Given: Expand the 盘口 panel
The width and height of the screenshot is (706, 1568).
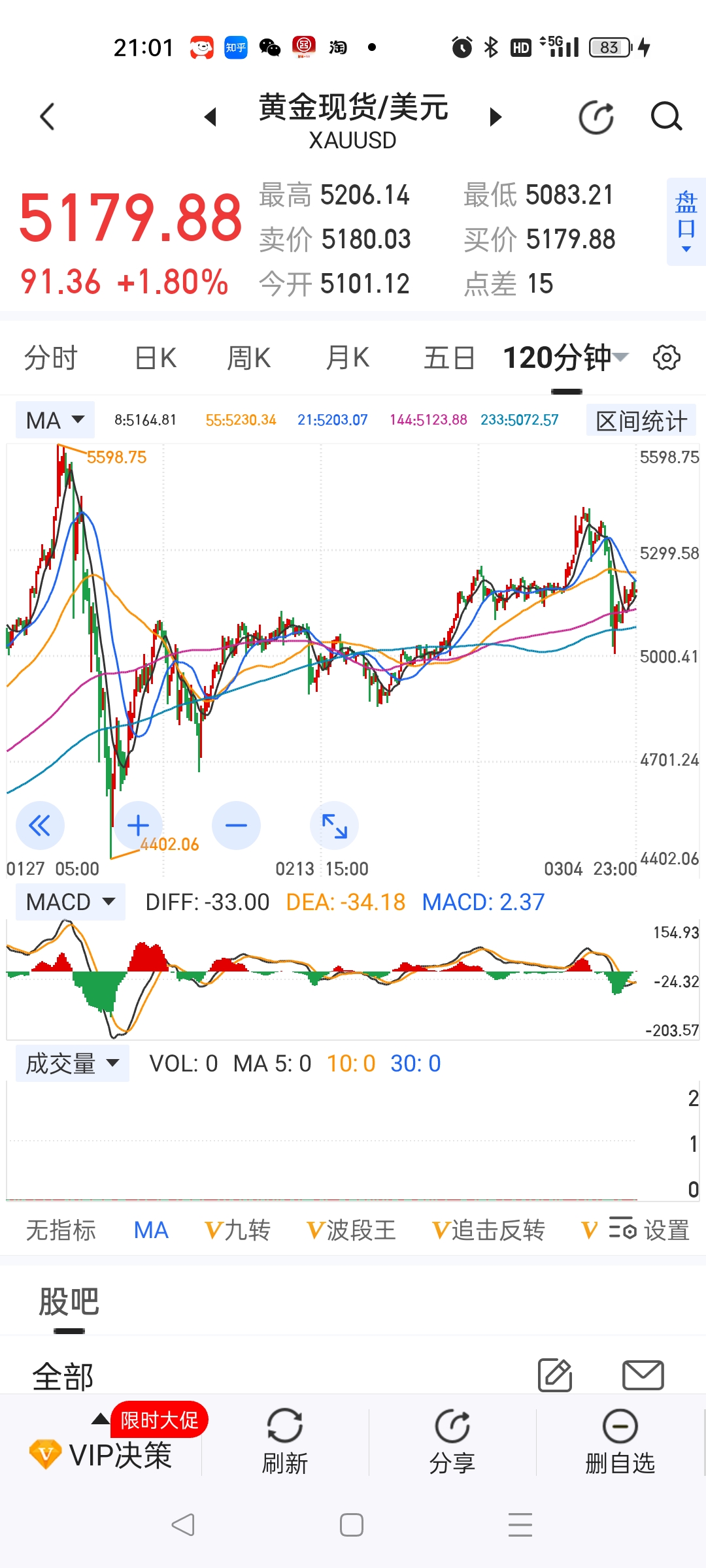Looking at the screenshot, I should click(x=686, y=221).
